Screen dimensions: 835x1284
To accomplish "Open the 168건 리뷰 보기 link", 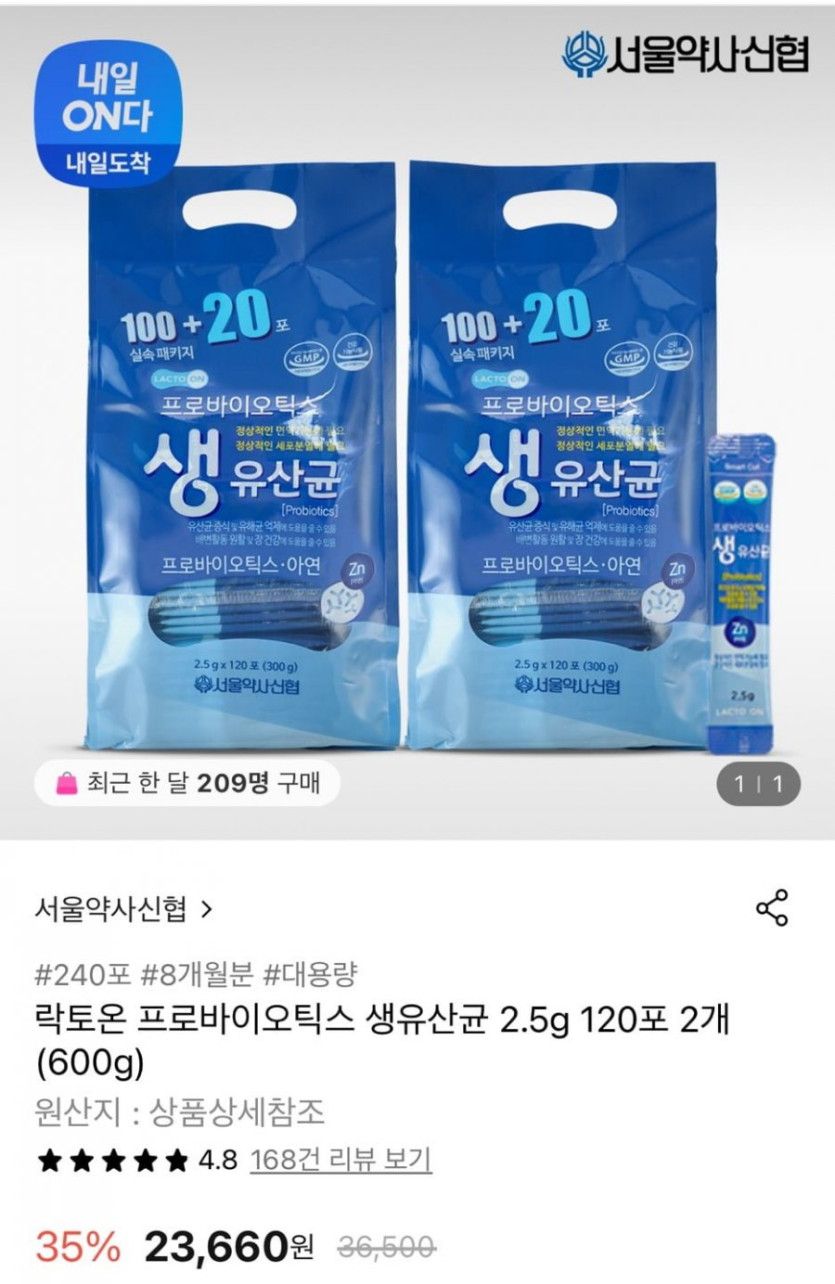I will point(340,1160).
